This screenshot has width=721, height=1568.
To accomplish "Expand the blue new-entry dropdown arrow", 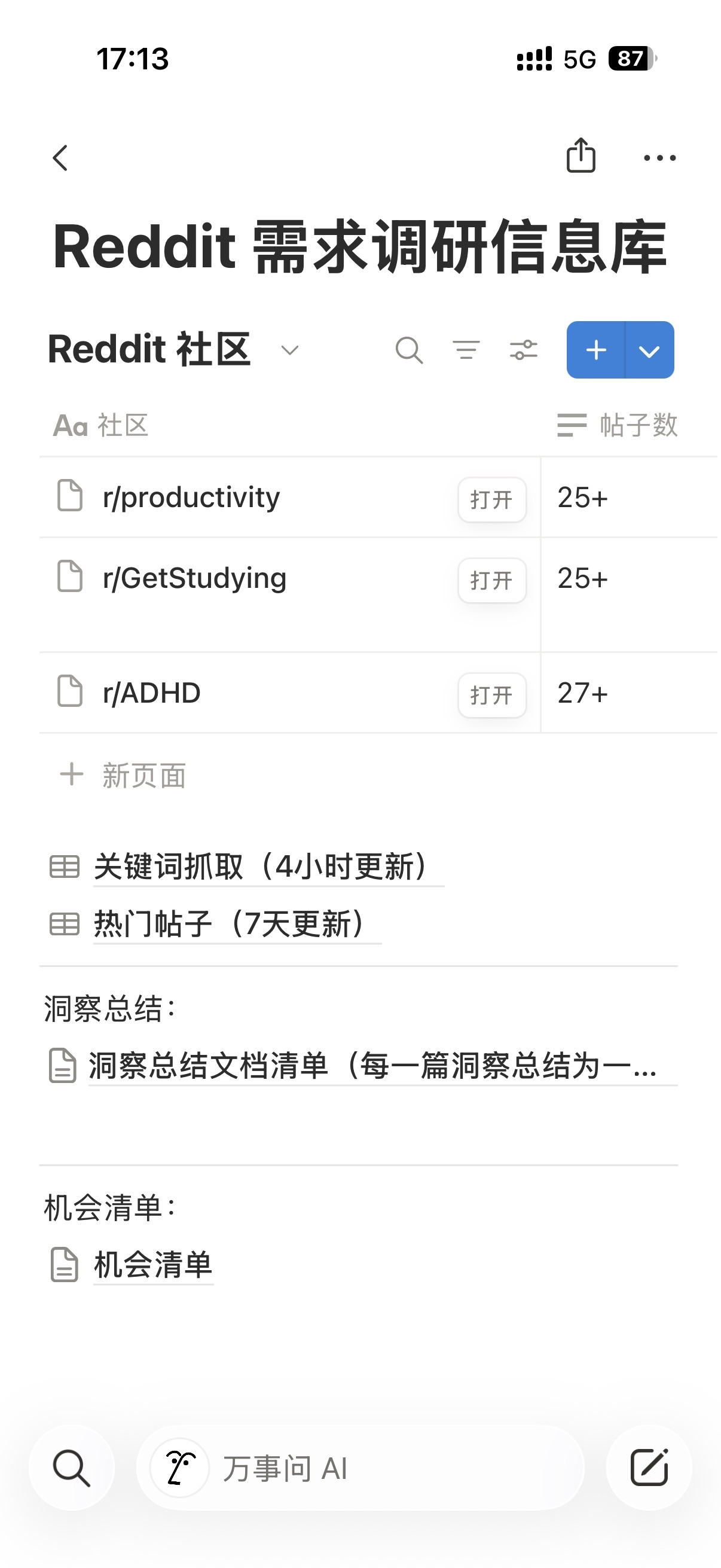I will pyautogui.click(x=649, y=350).
